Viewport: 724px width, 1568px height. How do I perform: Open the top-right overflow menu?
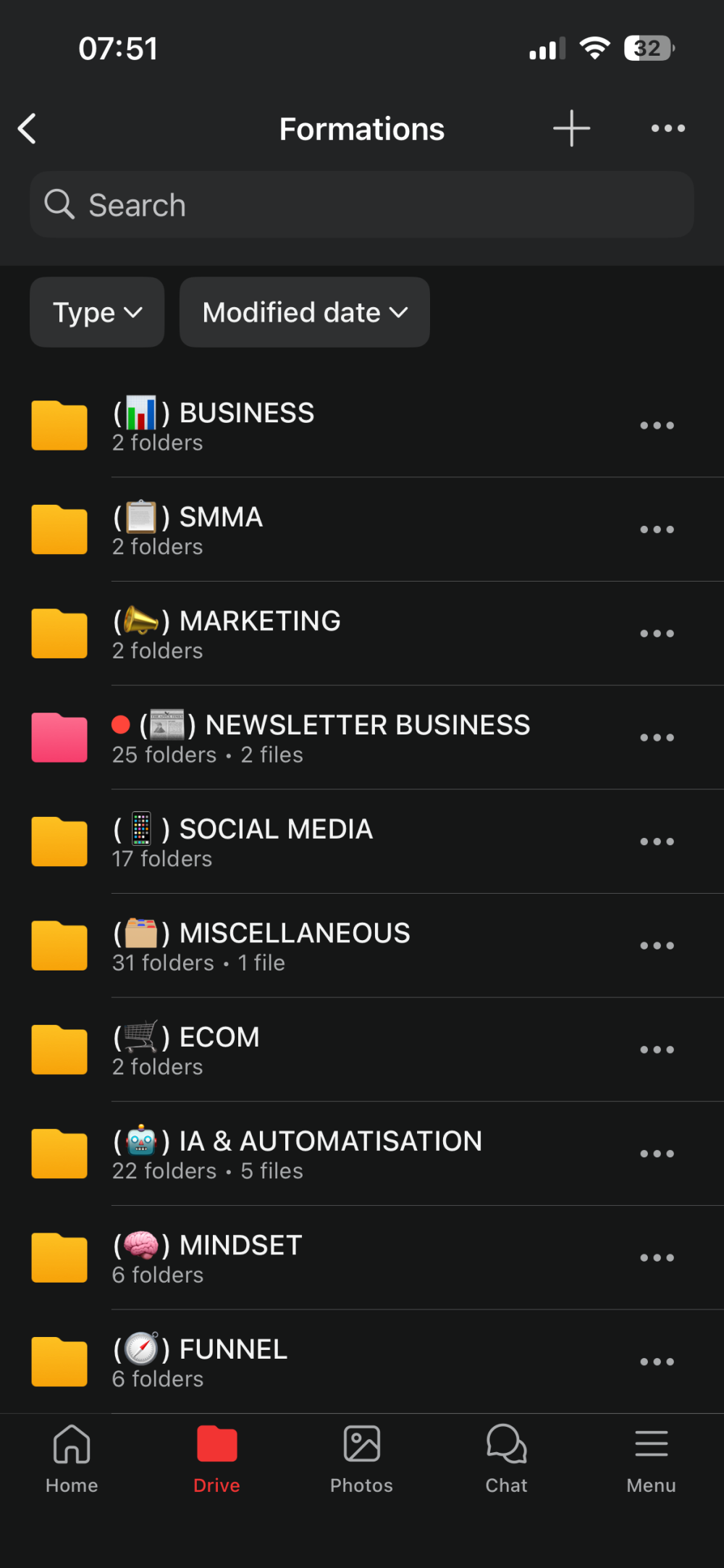click(668, 129)
